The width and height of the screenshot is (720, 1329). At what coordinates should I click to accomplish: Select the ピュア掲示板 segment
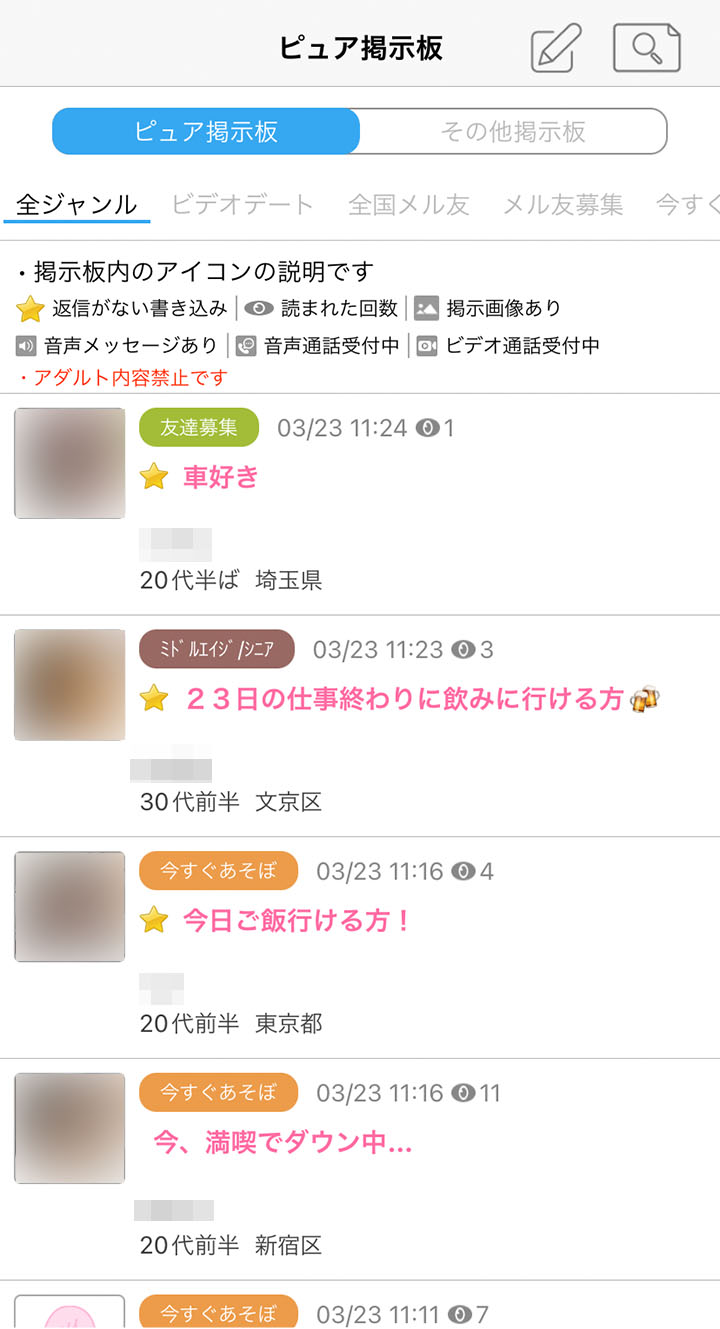tap(206, 131)
